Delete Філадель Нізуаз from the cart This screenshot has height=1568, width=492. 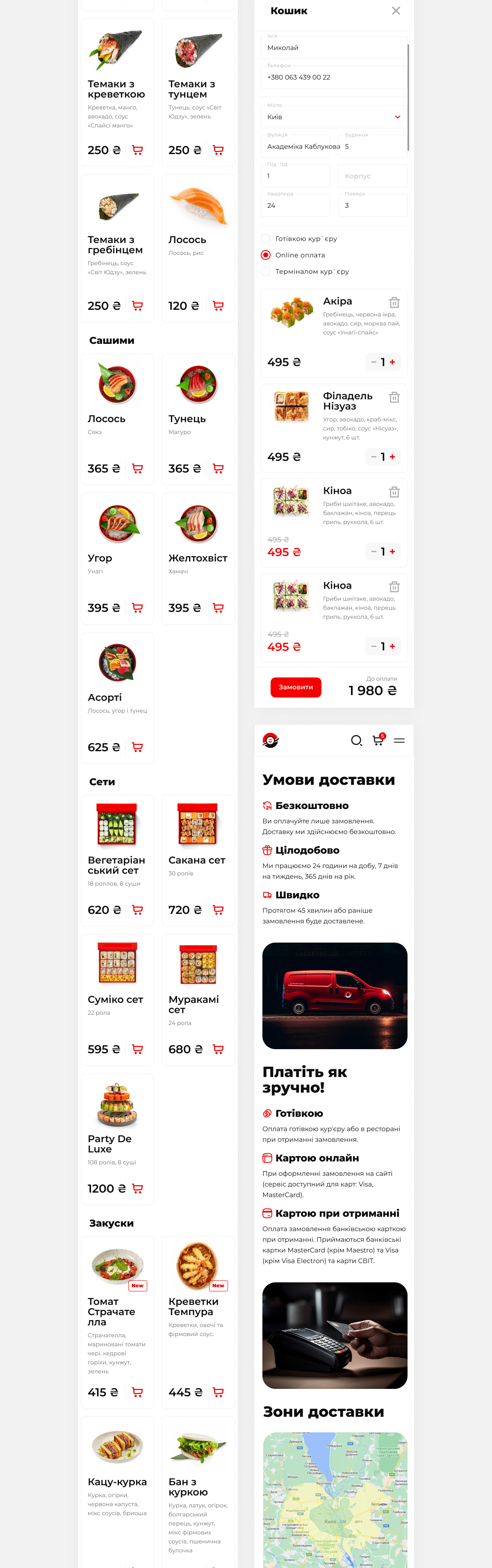click(394, 398)
